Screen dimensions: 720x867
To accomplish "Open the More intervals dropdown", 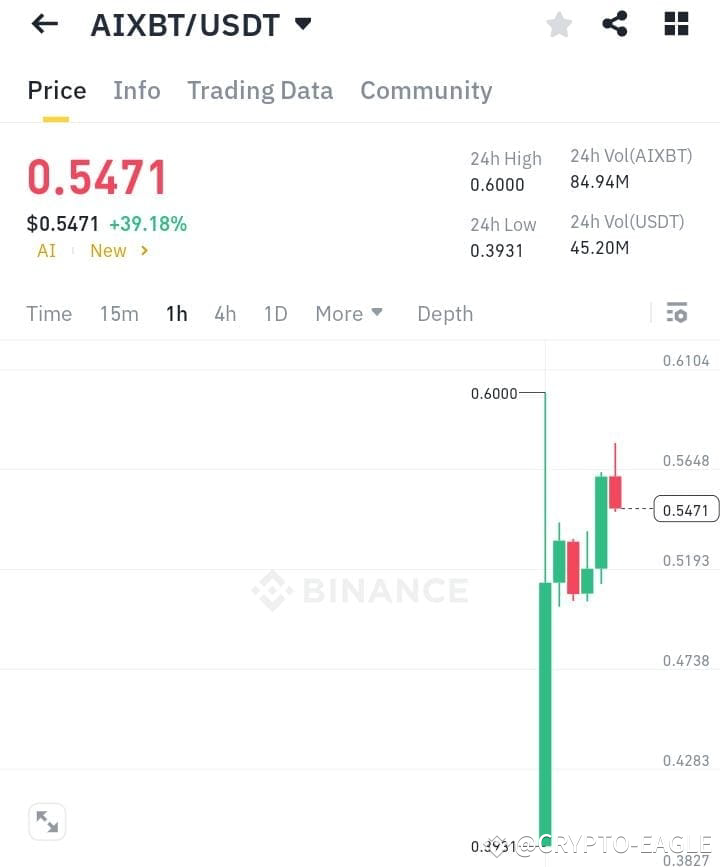I will pyautogui.click(x=348, y=313).
